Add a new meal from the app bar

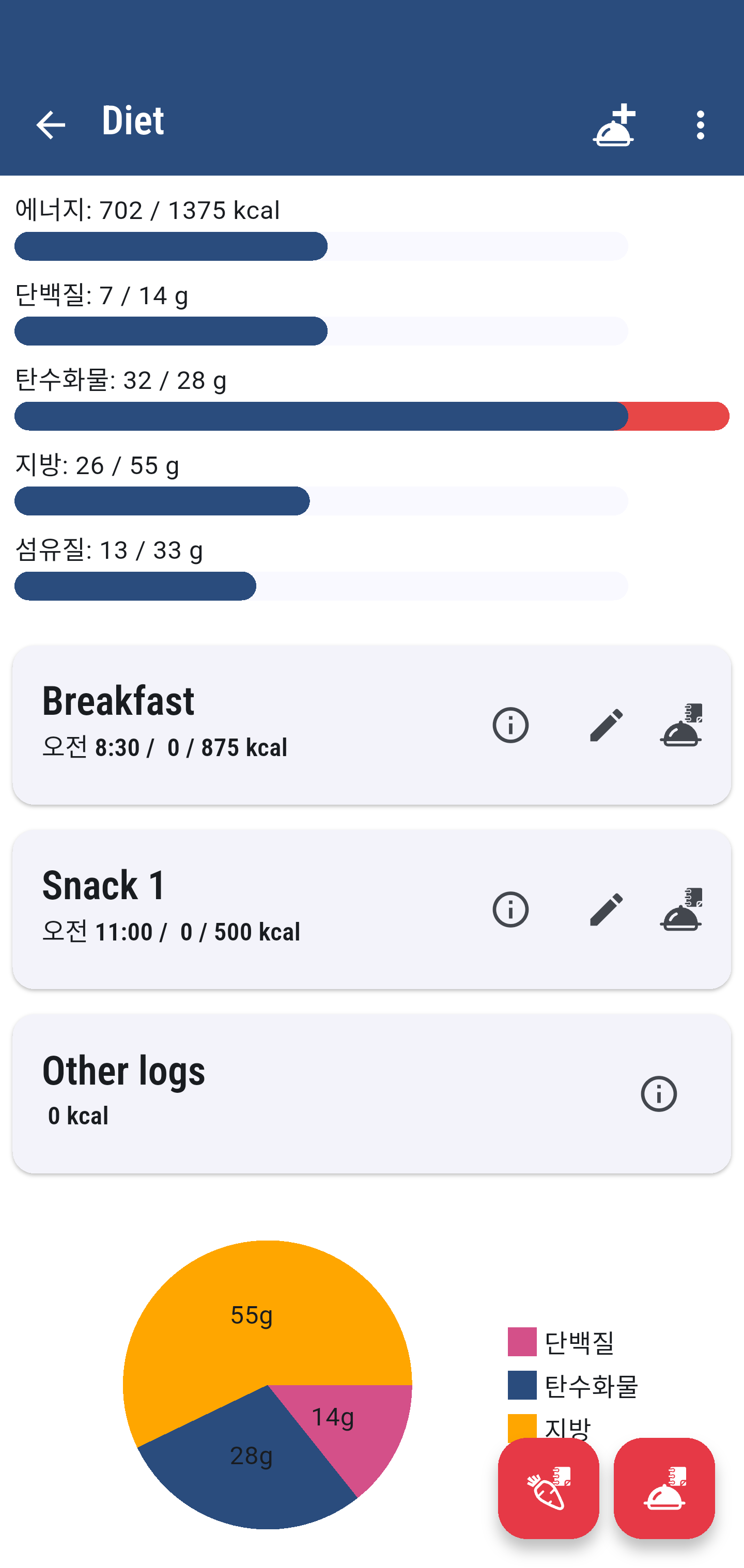tap(614, 126)
